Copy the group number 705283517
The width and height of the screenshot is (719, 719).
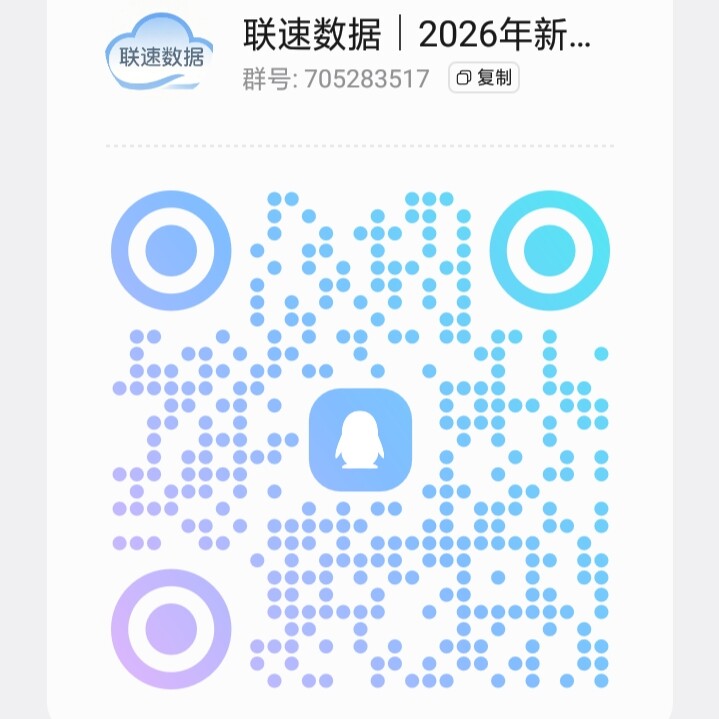pos(483,78)
